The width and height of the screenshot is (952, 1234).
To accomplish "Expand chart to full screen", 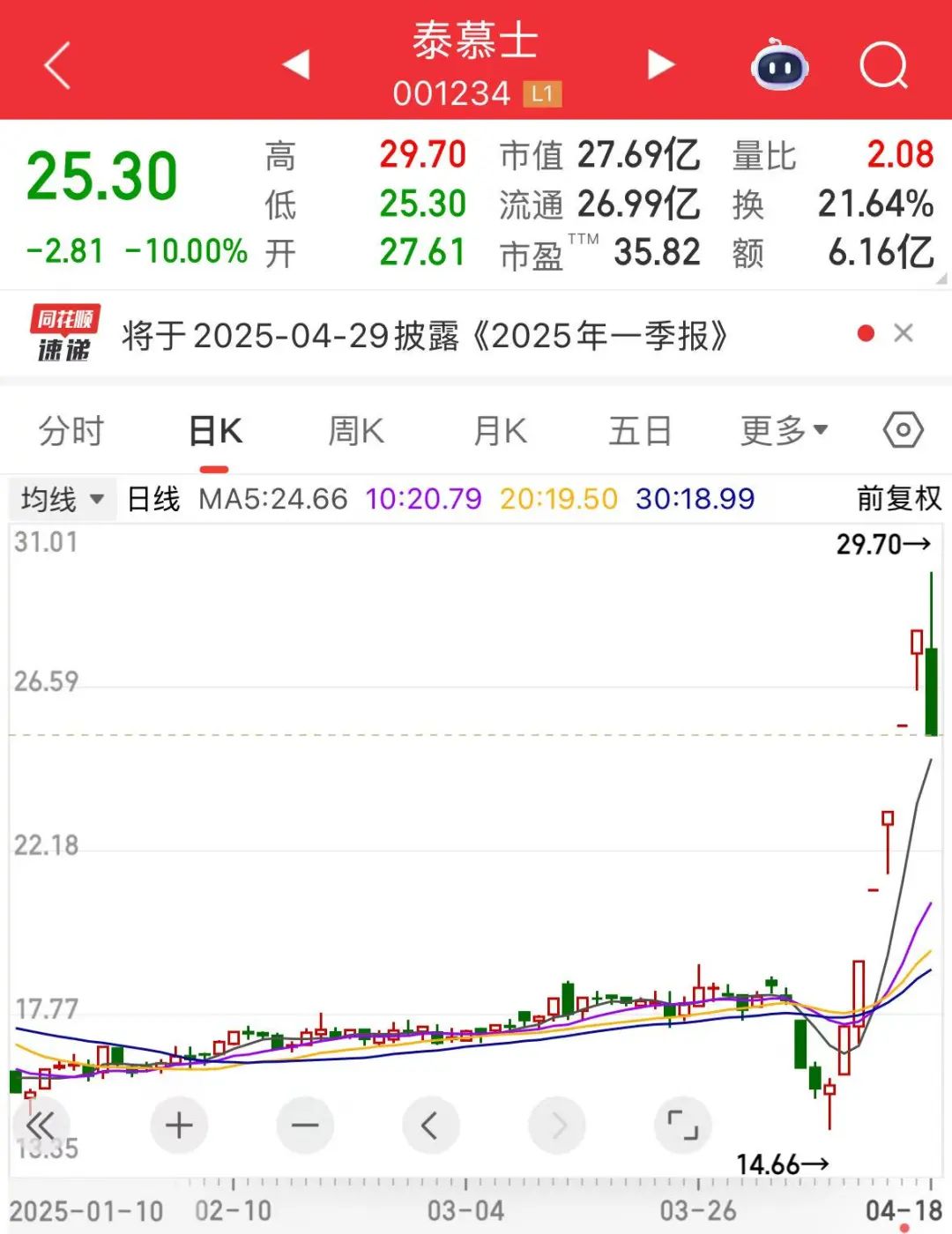I will coord(682,1126).
